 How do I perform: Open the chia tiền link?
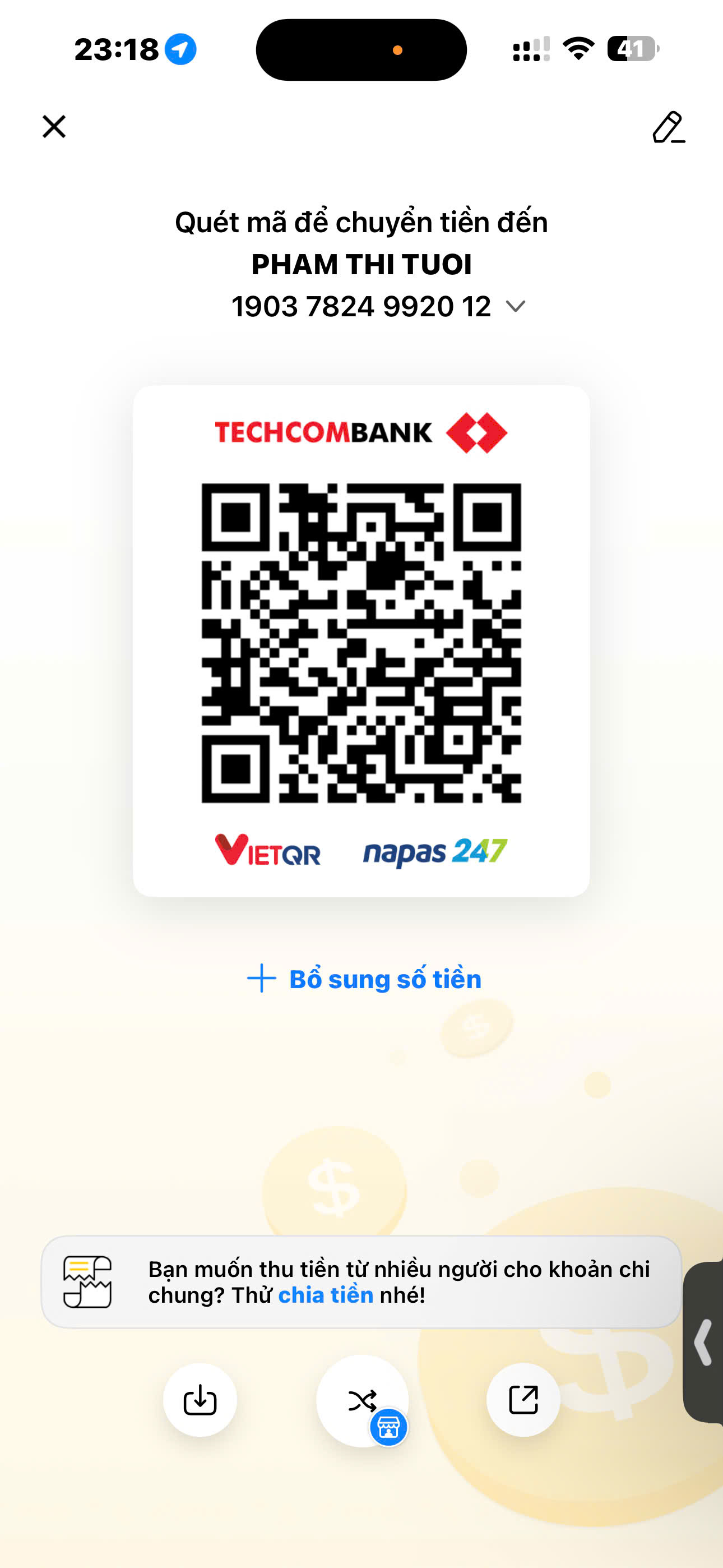tap(326, 1295)
